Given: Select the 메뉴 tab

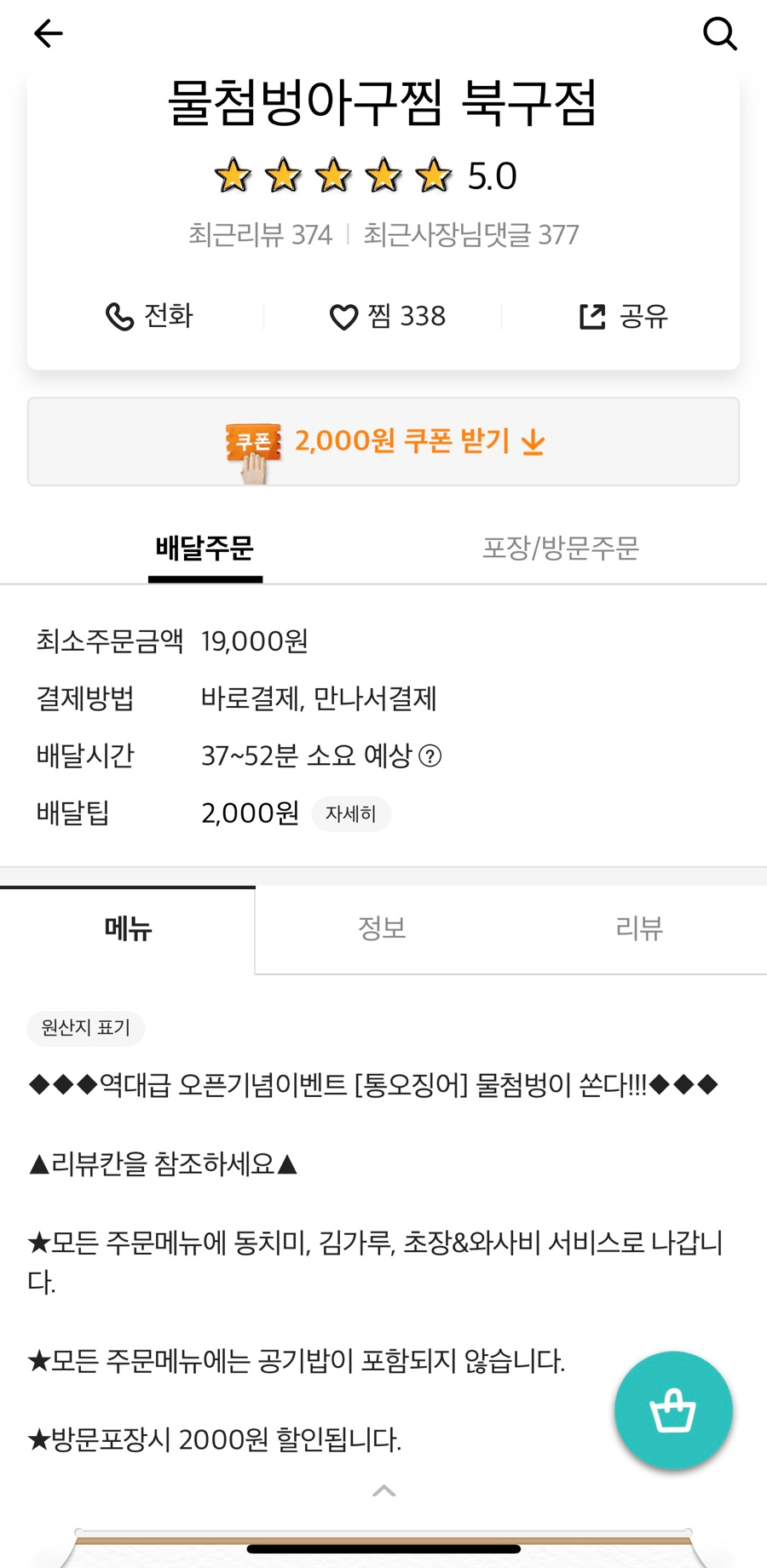Looking at the screenshot, I should (x=128, y=928).
